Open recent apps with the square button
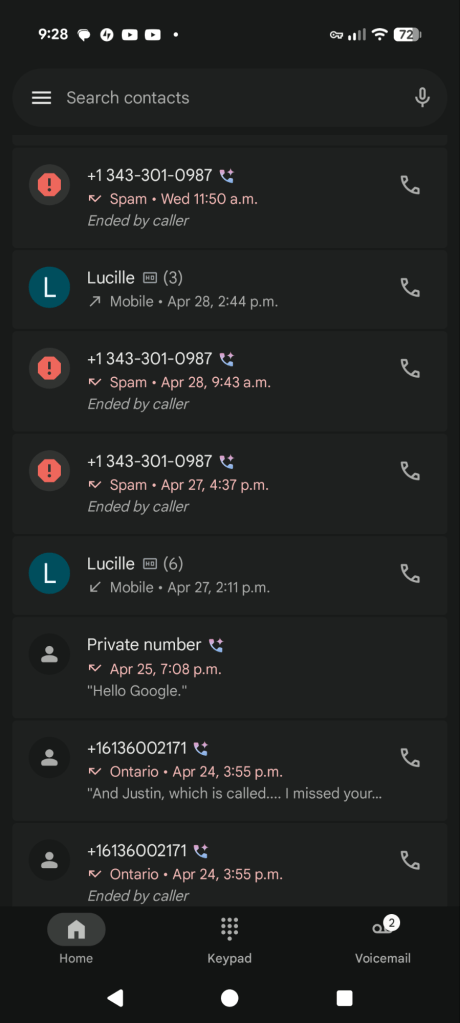460x1023 pixels. (345, 998)
